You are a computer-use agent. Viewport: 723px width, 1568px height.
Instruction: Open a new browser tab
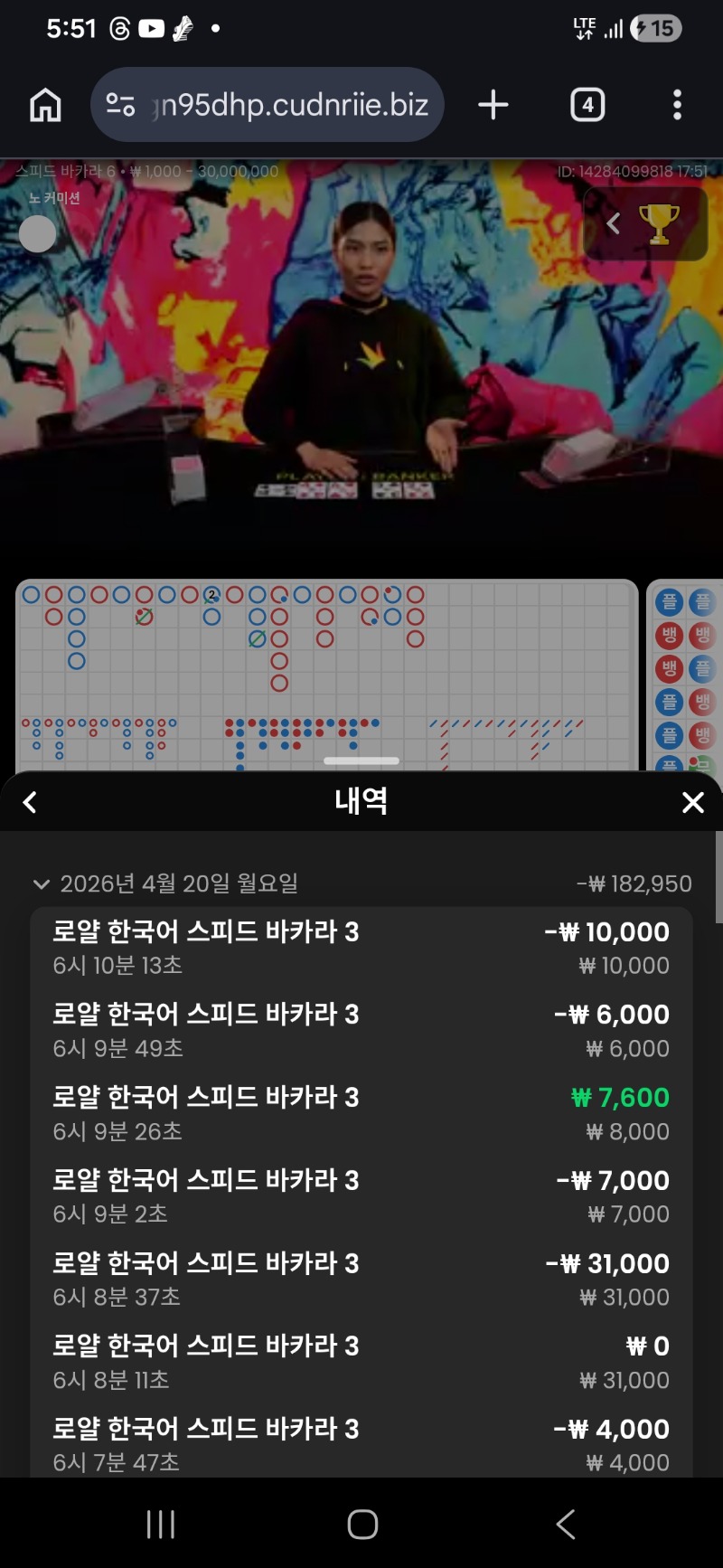493,105
